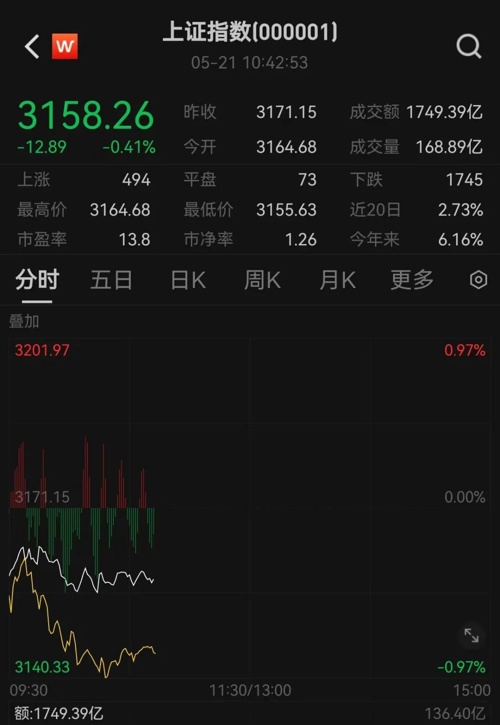Tap the red W icon
Viewport: 500px width, 725px height.
[64, 46]
